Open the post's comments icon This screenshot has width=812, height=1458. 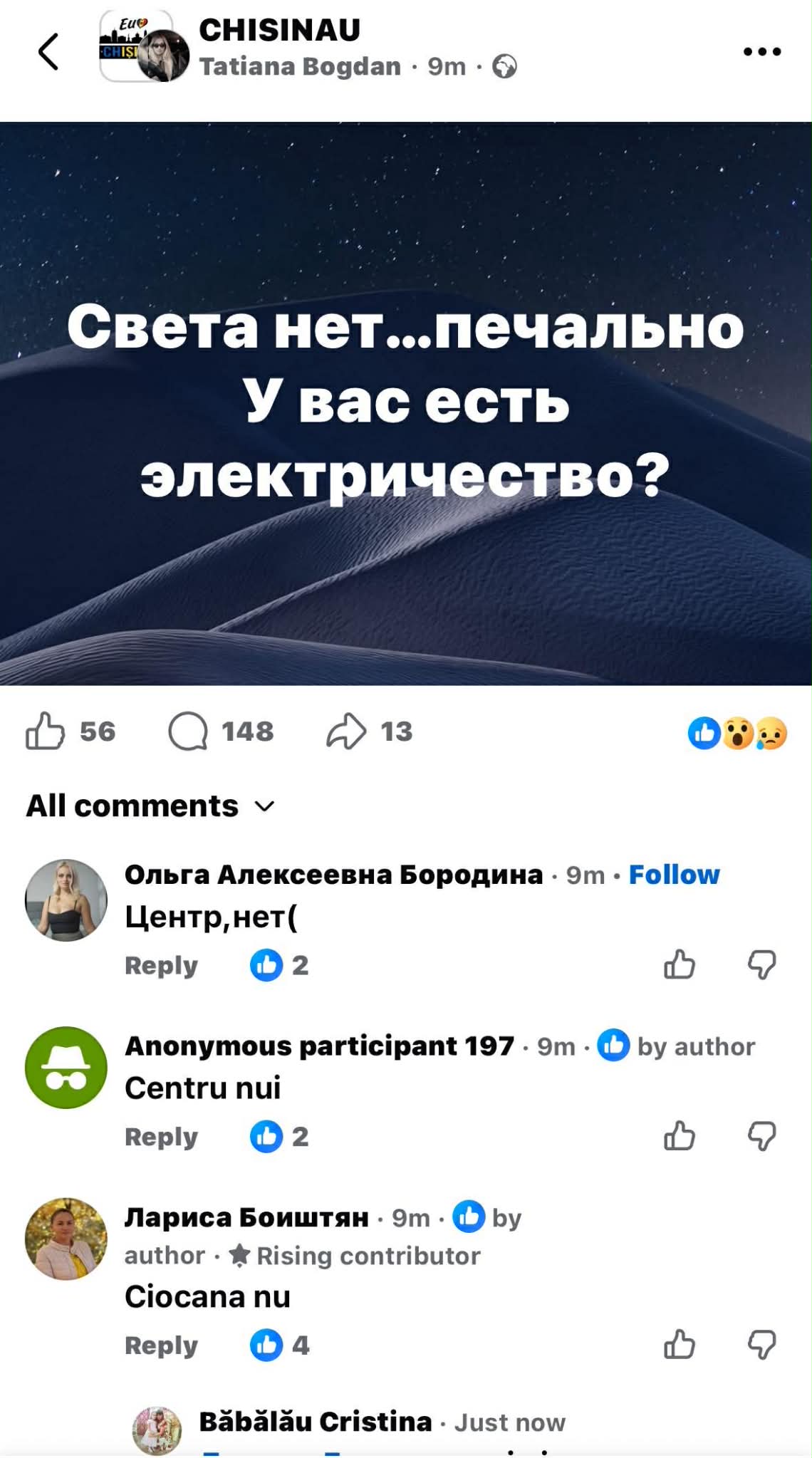(188, 731)
